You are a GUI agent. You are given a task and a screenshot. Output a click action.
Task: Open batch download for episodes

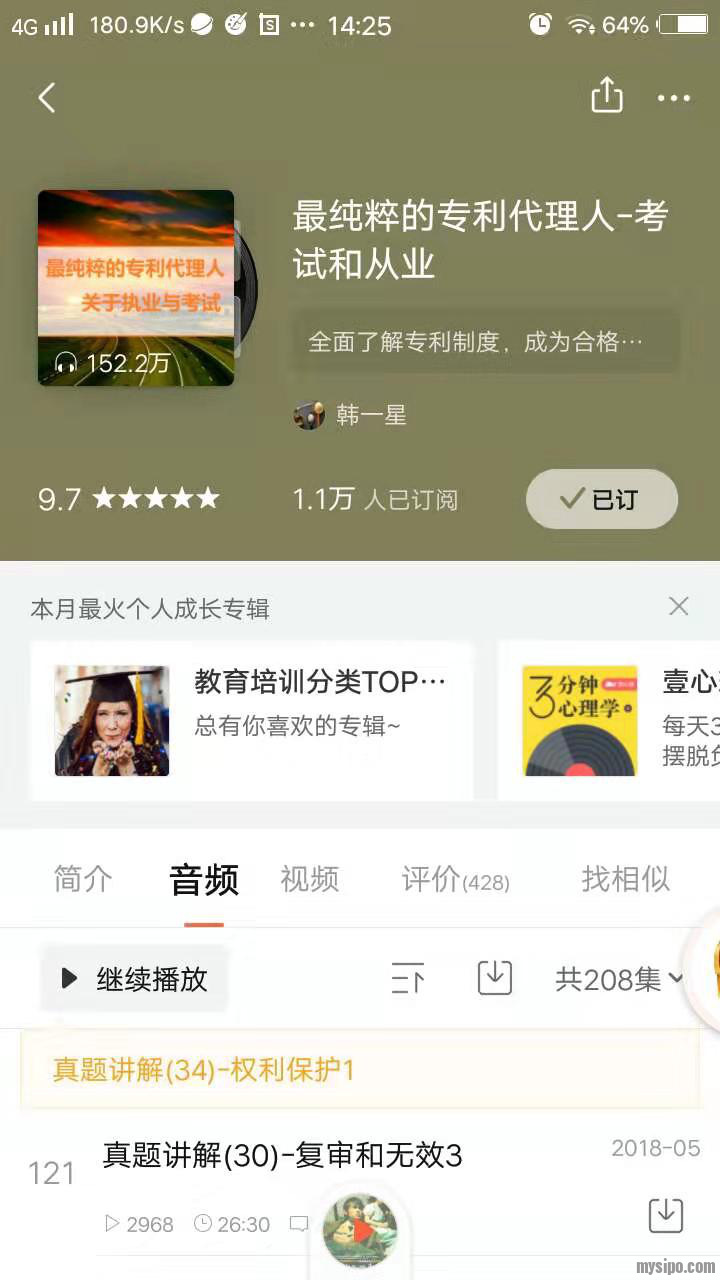[x=495, y=978]
